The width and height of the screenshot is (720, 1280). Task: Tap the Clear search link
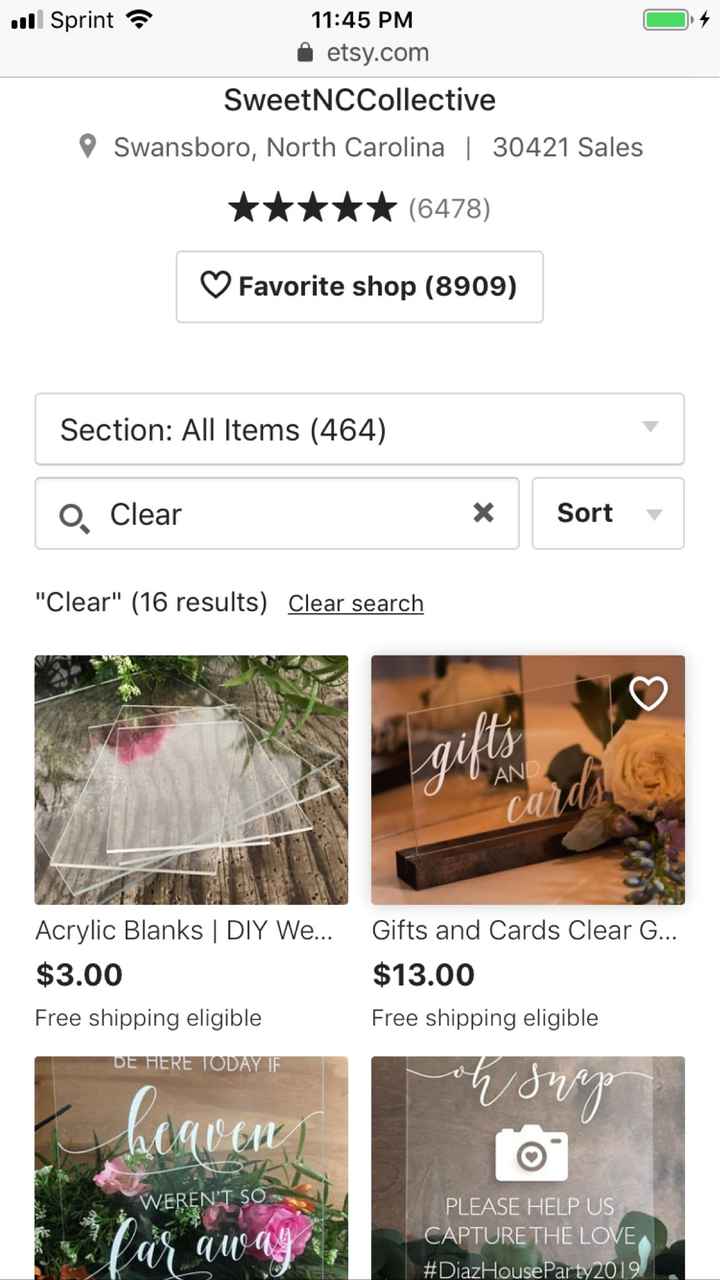point(356,604)
